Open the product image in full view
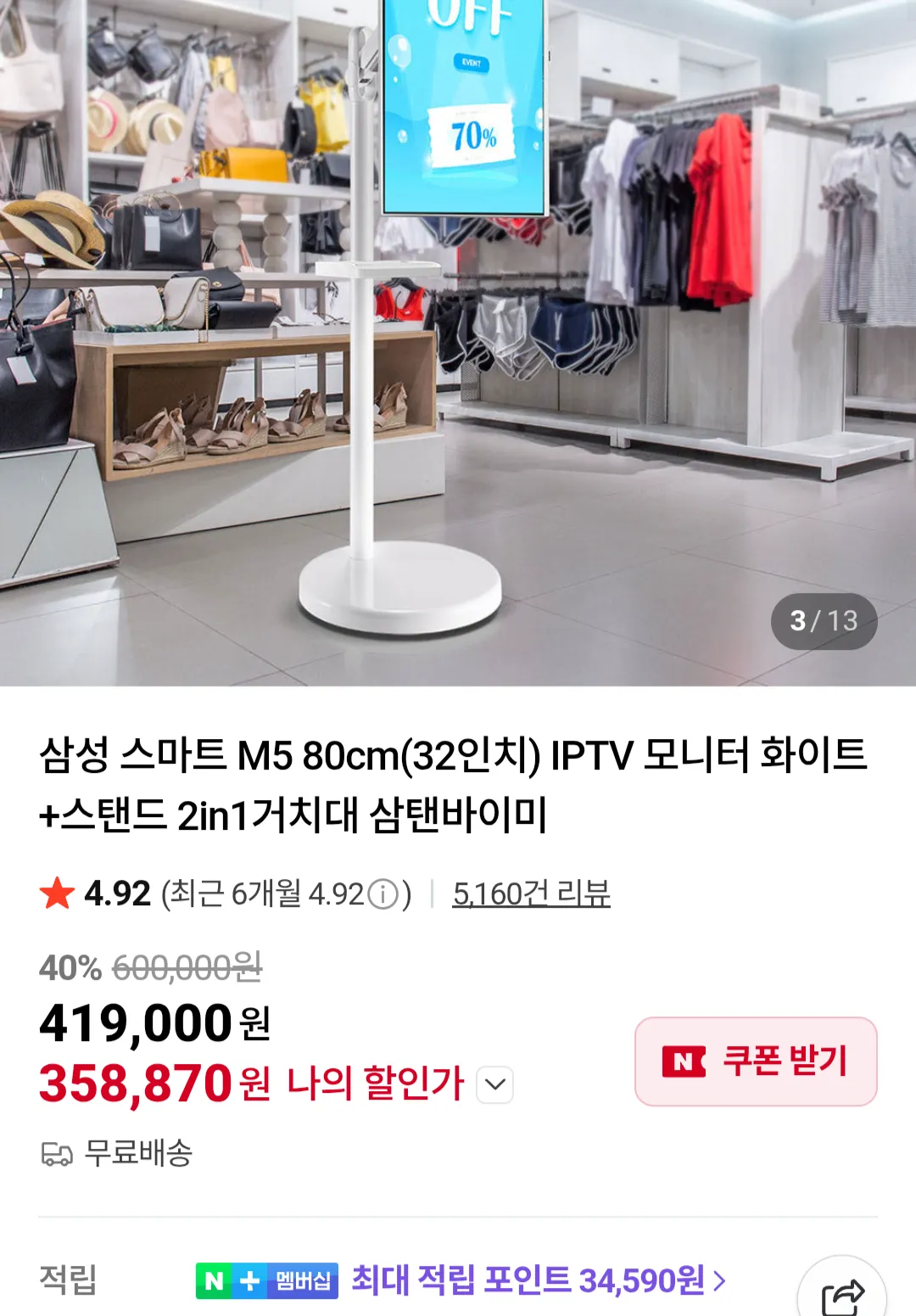Image resolution: width=916 pixels, height=1316 pixels. click(458, 339)
